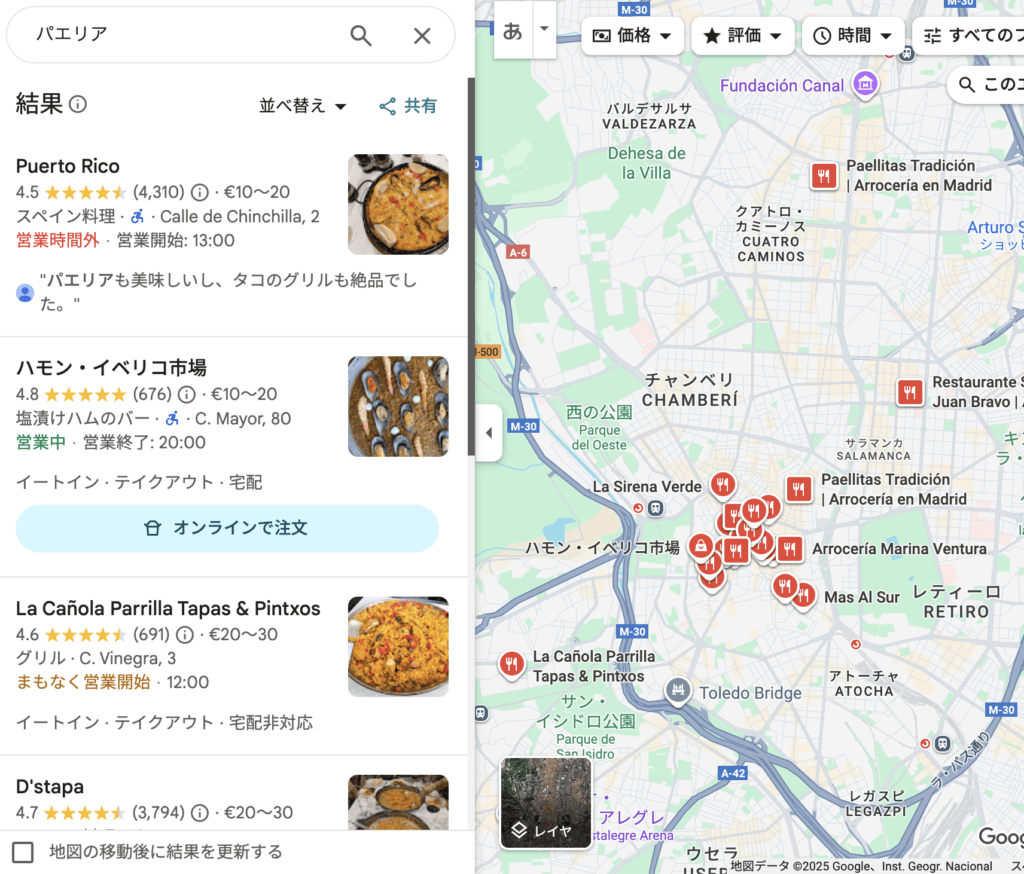Screen dimensions: 1024x874
Task: Show info about 結果 results
Action: [x=78, y=104]
